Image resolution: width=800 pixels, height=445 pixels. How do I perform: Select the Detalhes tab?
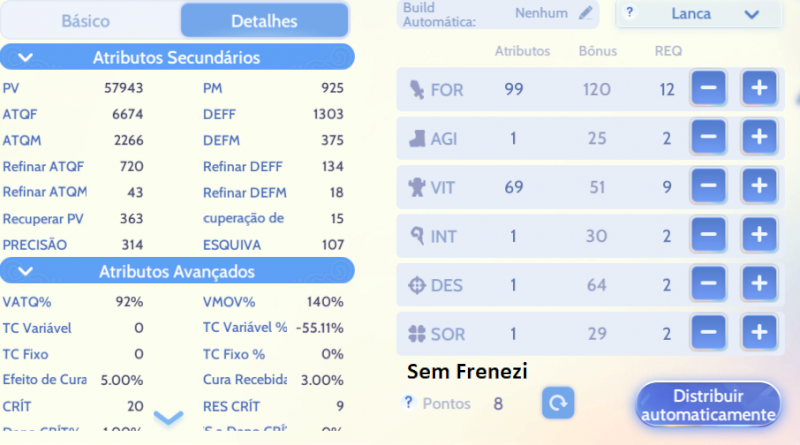[264, 20]
